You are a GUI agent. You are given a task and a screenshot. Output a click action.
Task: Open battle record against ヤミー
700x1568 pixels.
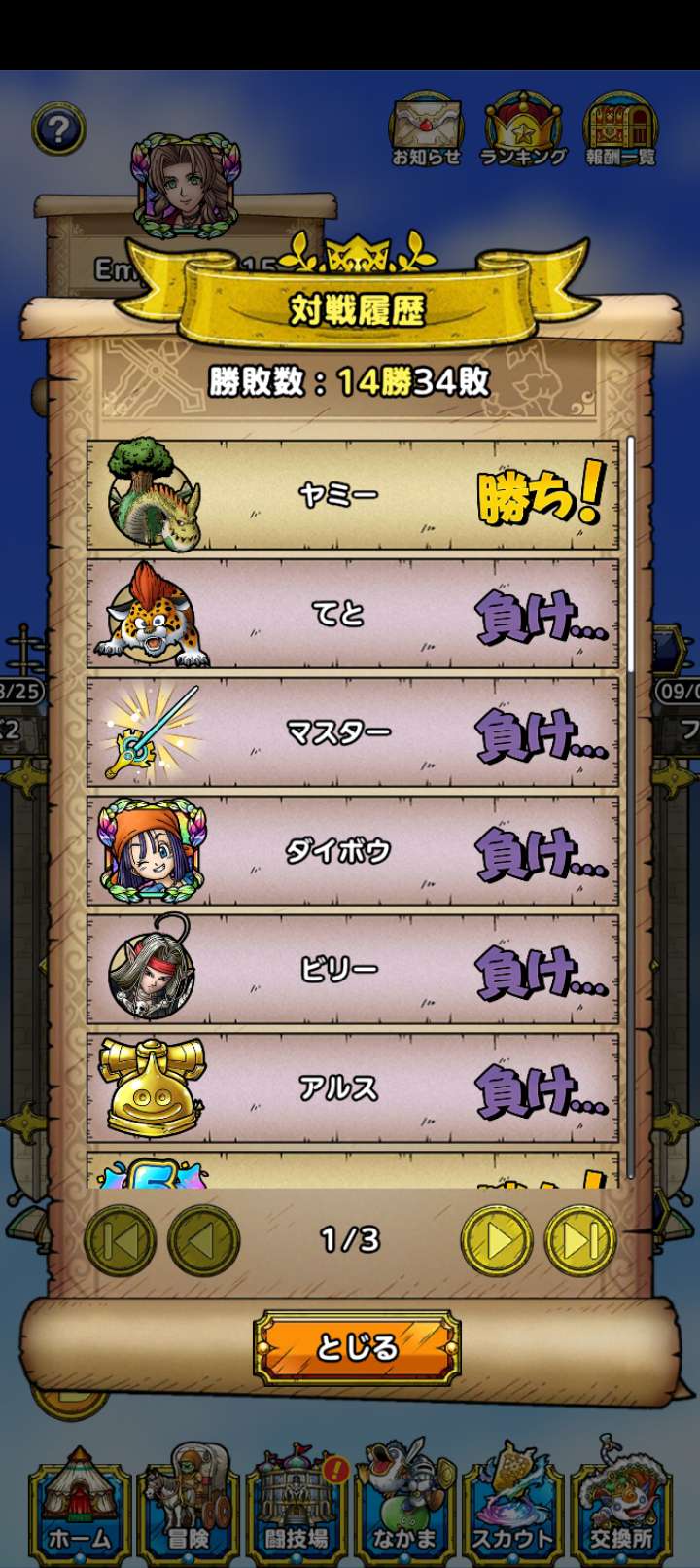point(352,495)
